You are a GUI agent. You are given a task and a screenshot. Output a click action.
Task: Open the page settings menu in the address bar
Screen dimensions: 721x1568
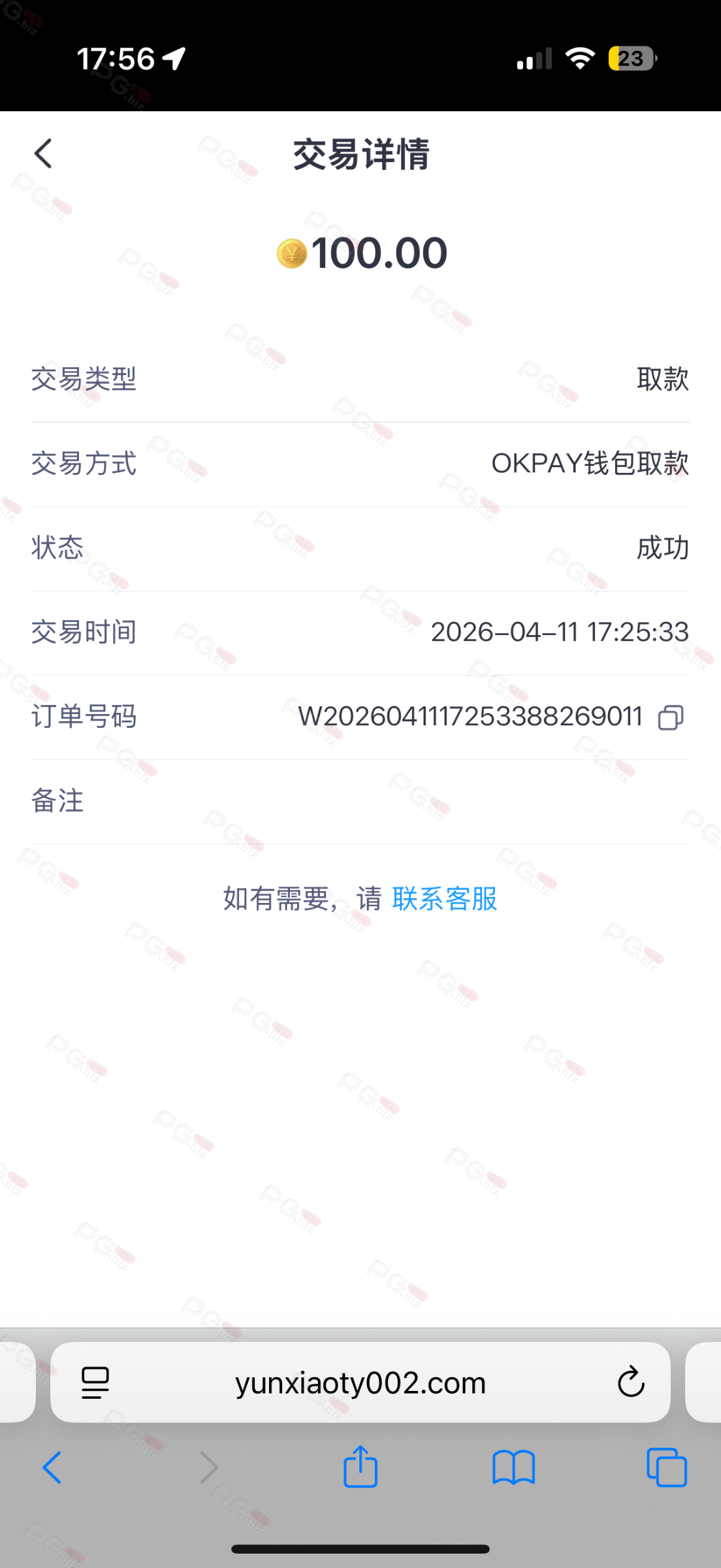point(95,1382)
